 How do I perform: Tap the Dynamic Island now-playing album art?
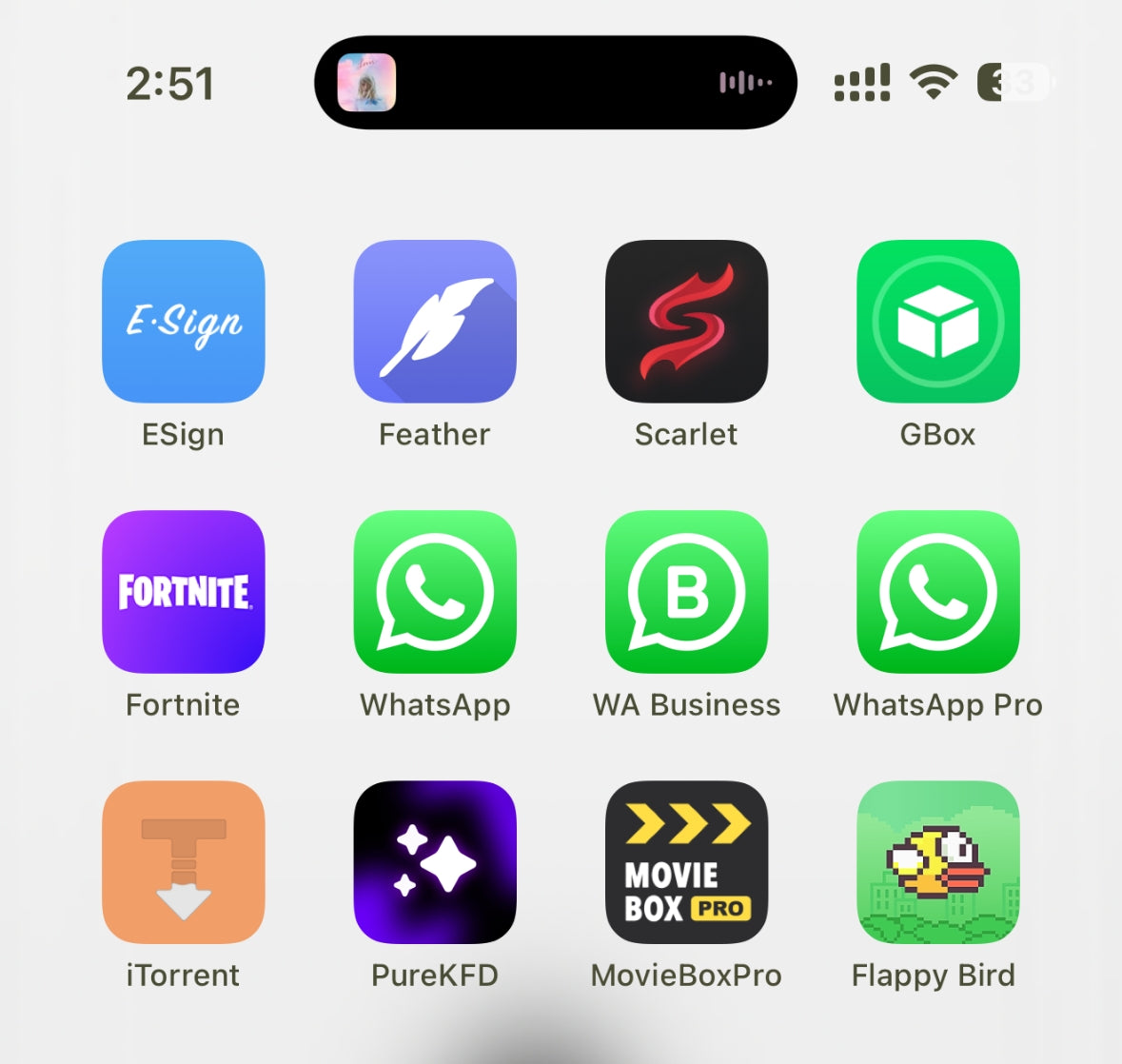[366, 83]
